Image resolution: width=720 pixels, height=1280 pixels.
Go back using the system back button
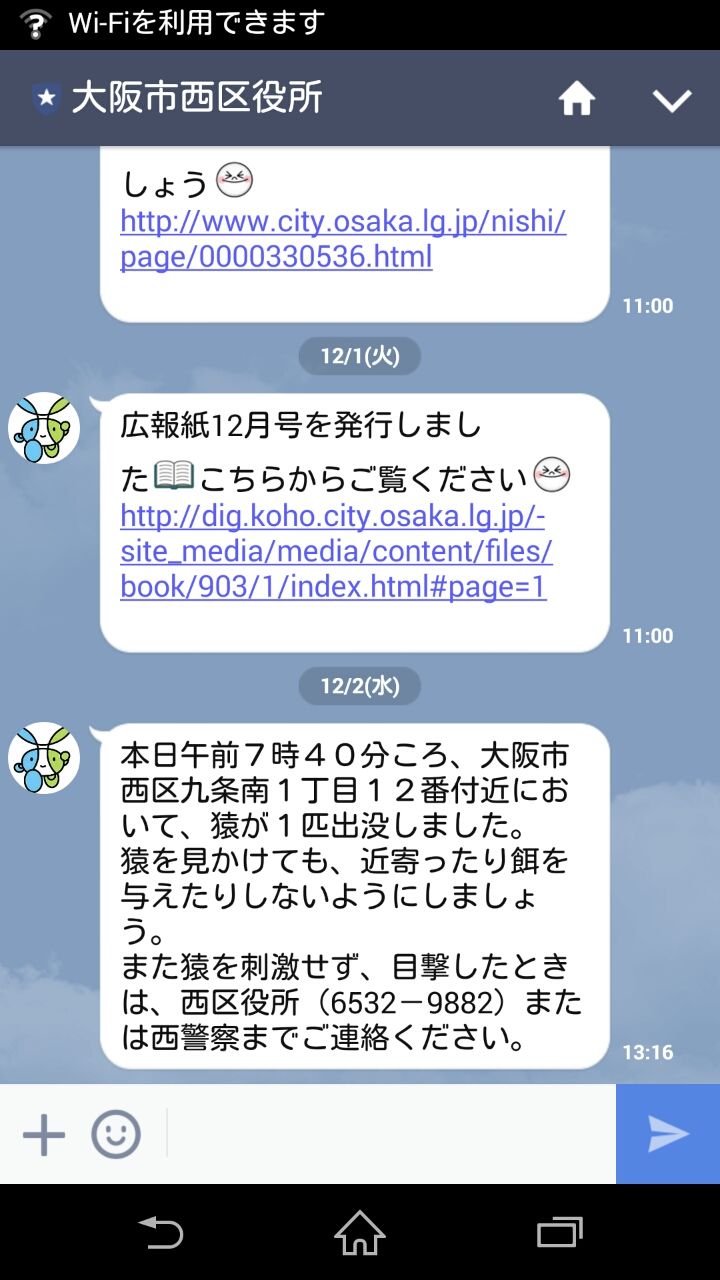pos(160,1232)
